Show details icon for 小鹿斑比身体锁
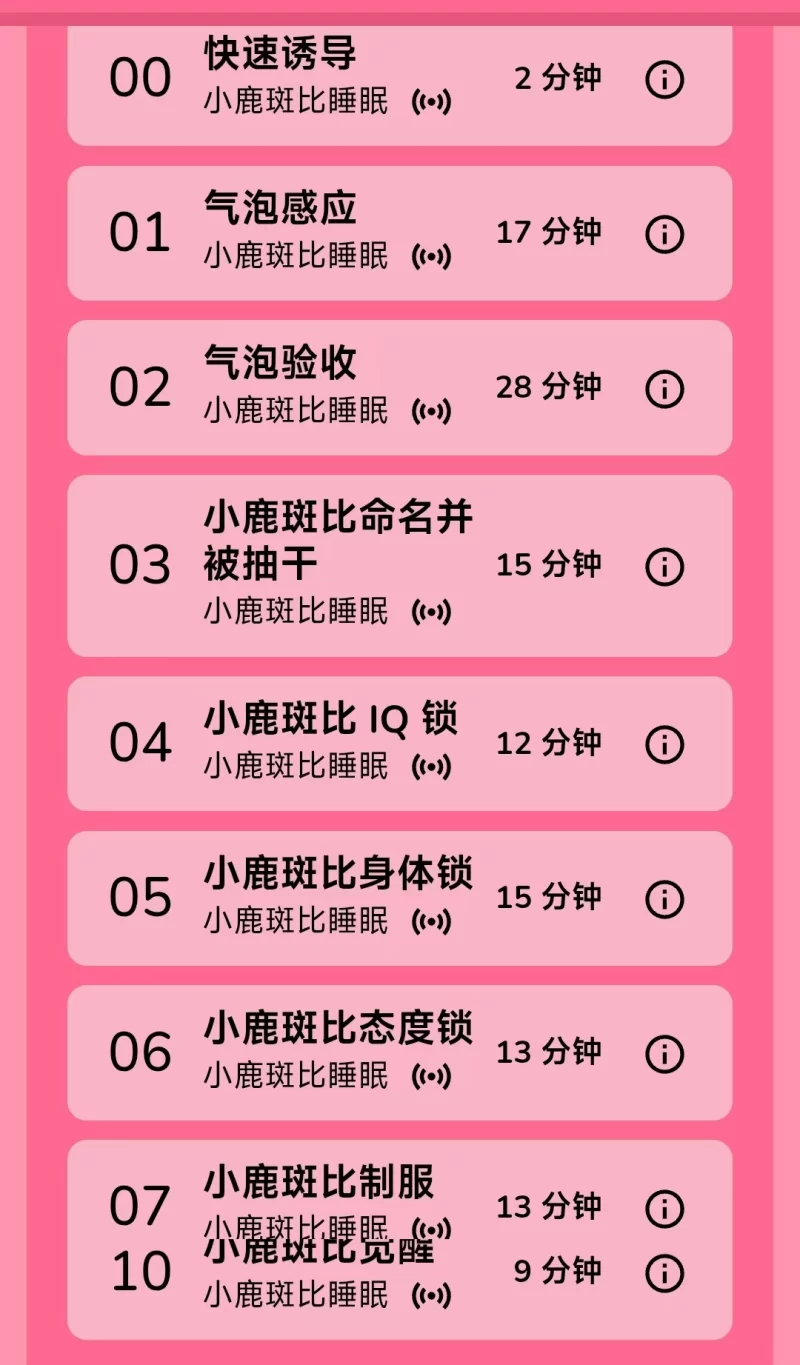 [x=664, y=899]
